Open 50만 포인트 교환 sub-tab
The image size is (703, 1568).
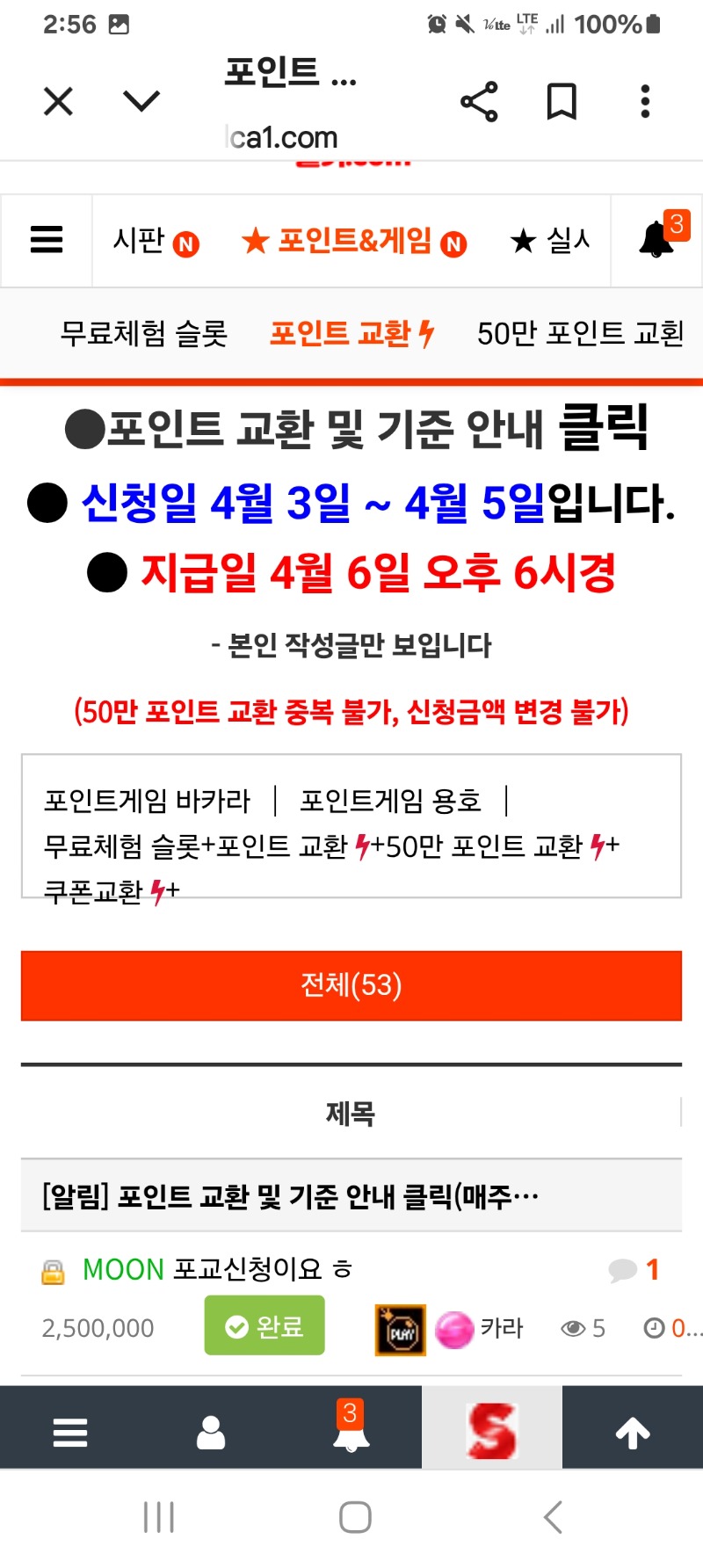tap(580, 334)
